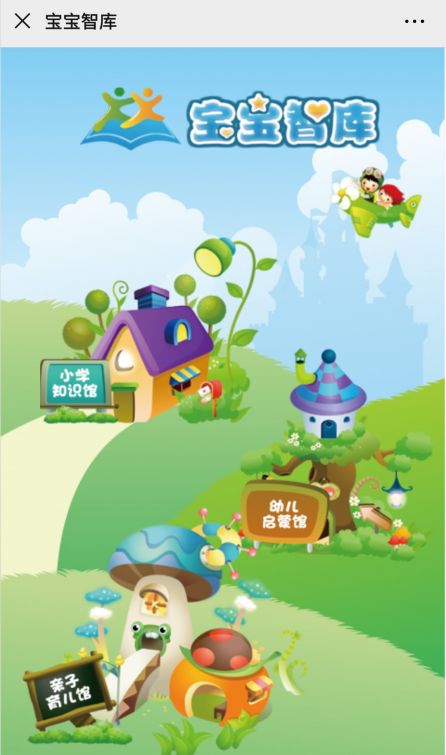The image size is (446, 755).
Task: Select the 亲子育儿馆 blackboard sign
Action: click(68, 690)
